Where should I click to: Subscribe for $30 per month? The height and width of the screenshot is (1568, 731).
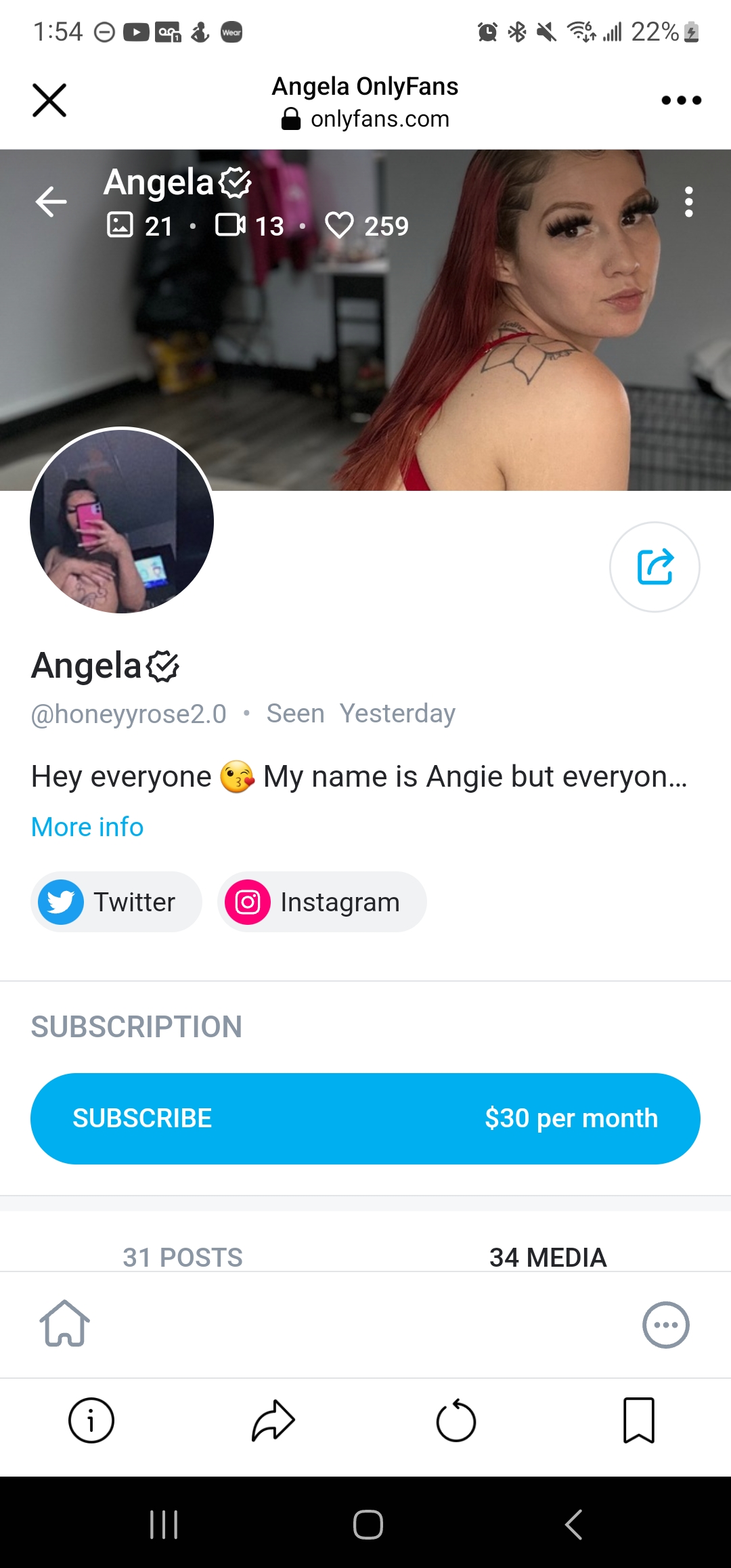(365, 1118)
